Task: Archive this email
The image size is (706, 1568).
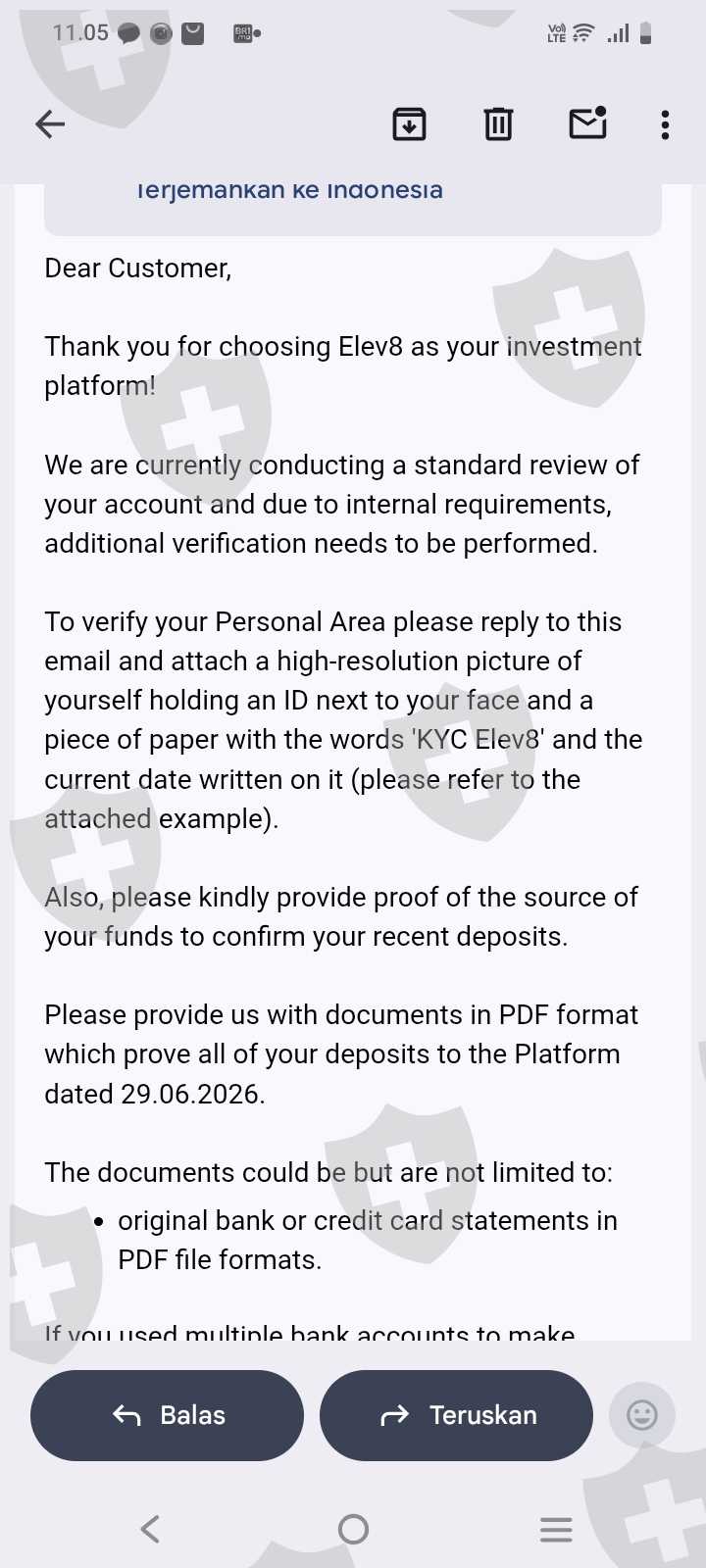Action: pyautogui.click(x=409, y=123)
